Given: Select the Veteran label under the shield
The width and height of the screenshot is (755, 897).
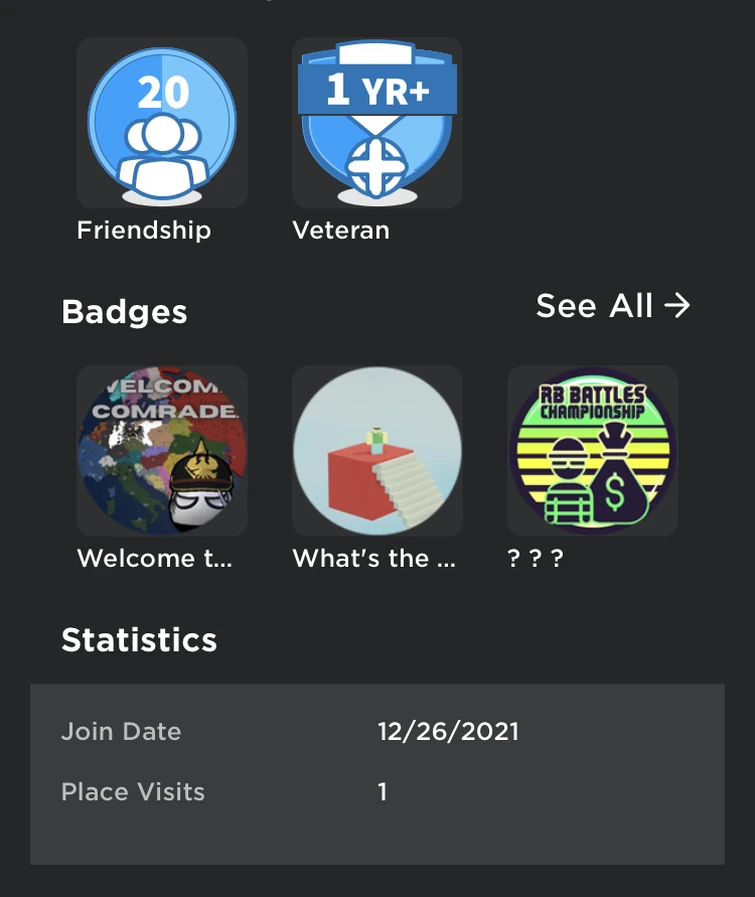Looking at the screenshot, I should (x=341, y=229).
